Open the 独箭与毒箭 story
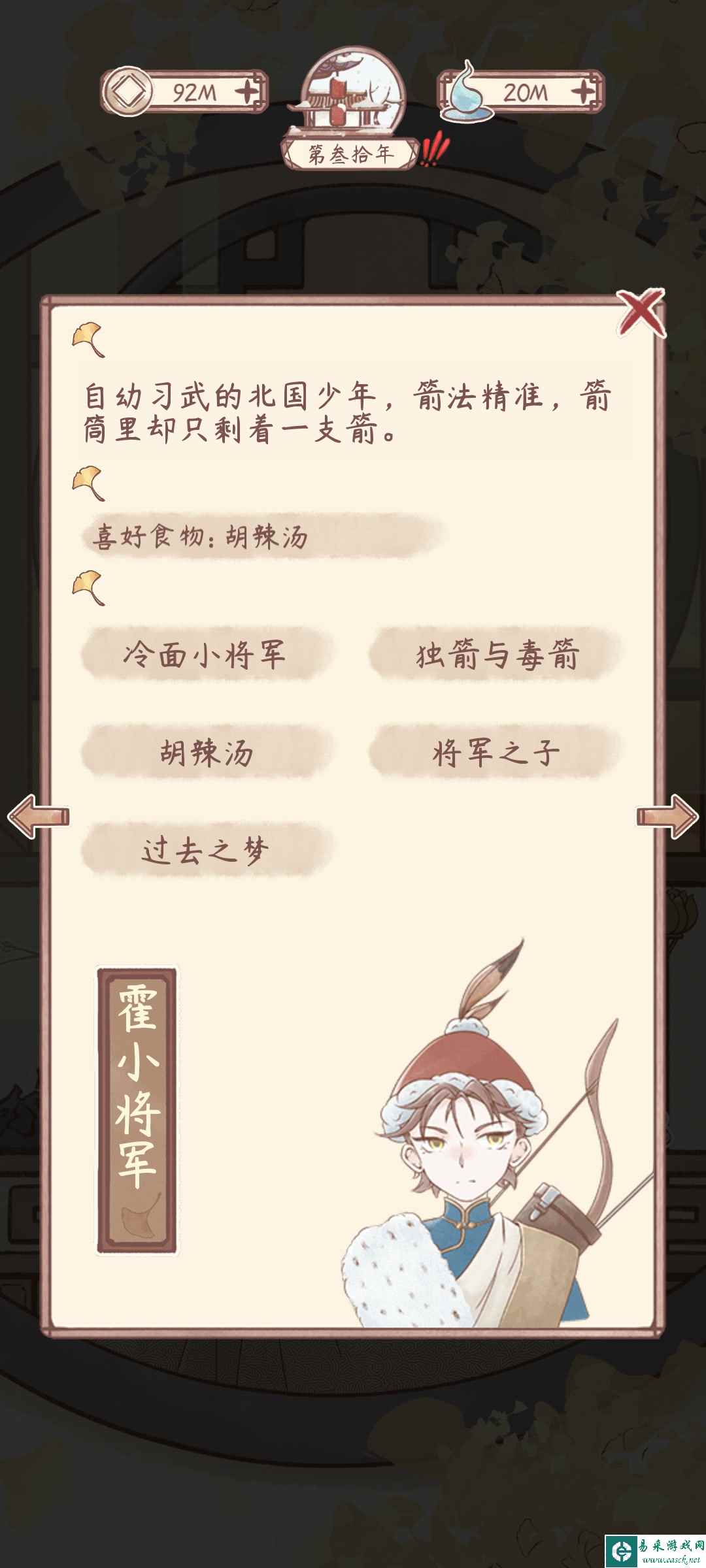 tap(496, 654)
